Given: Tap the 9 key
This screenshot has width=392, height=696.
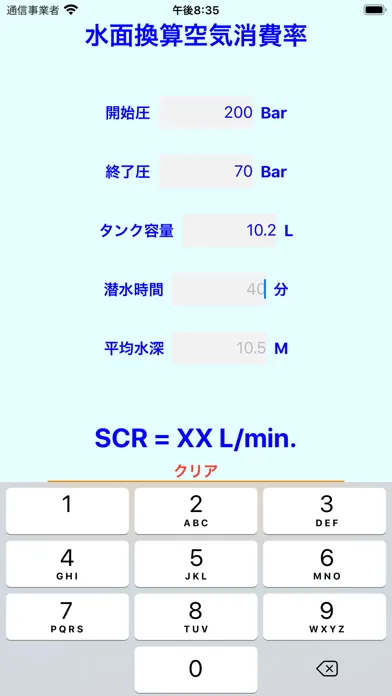Looking at the screenshot, I should [325, 617].
